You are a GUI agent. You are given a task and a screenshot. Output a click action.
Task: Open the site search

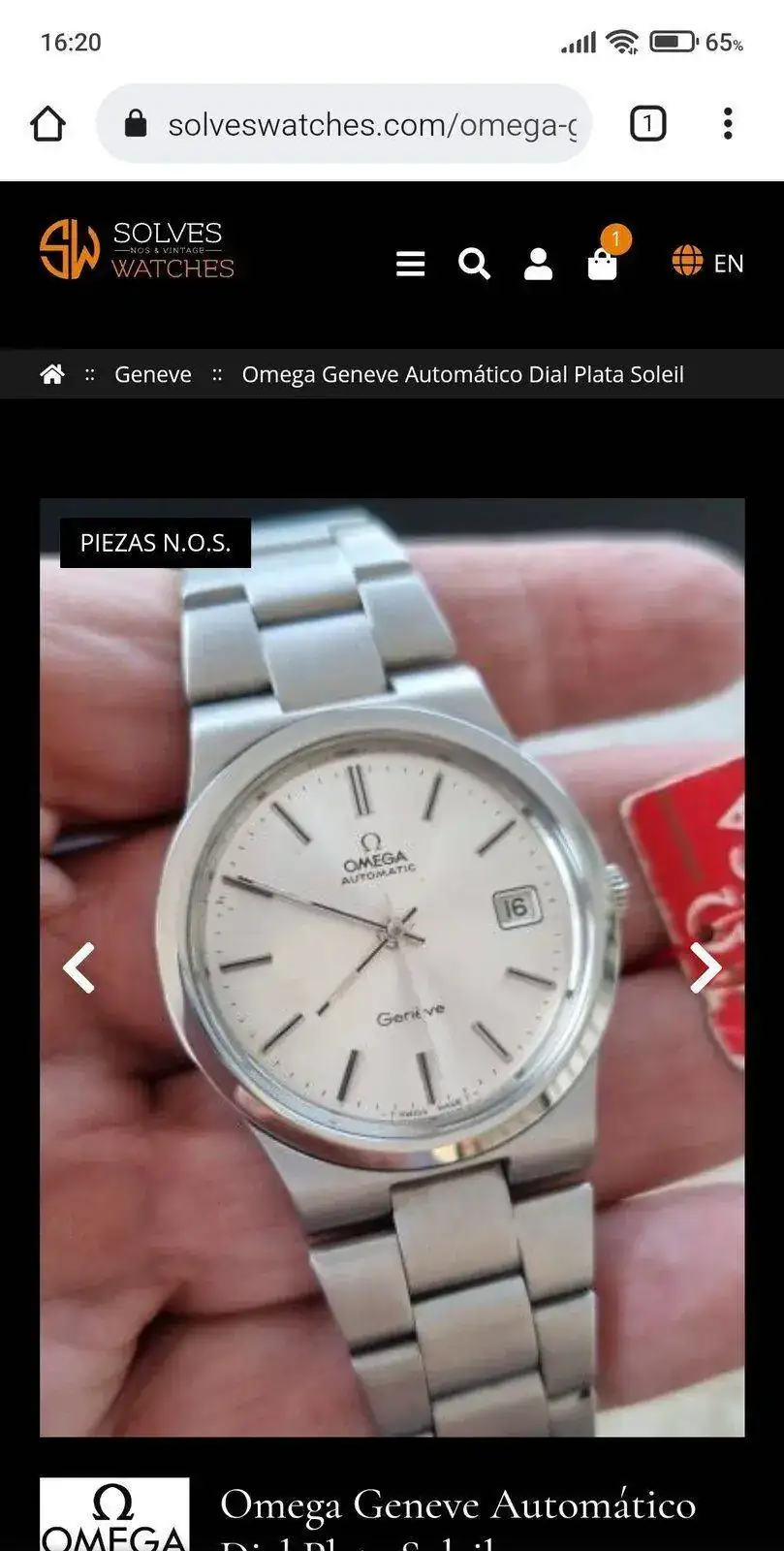[x=474, y=264]
